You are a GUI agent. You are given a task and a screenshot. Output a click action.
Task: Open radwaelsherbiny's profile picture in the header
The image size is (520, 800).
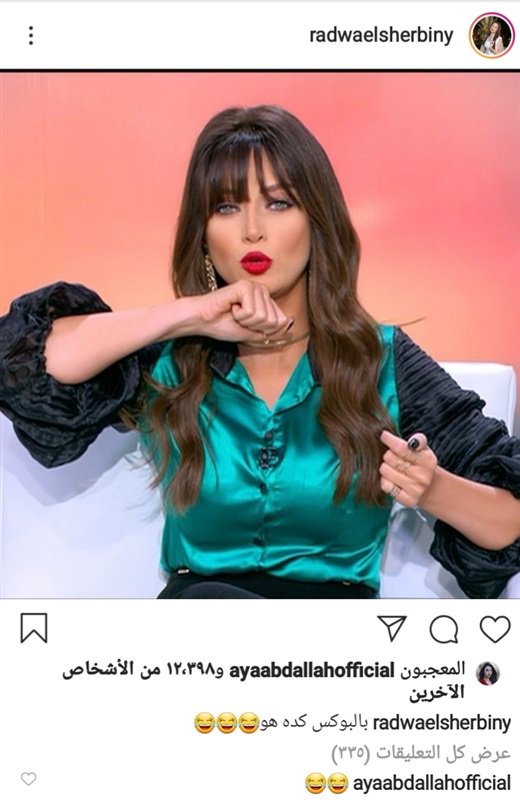coord(491,36)
